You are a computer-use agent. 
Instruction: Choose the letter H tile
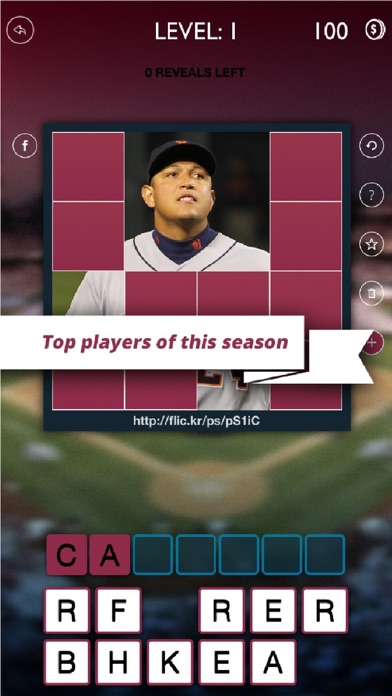118,662
